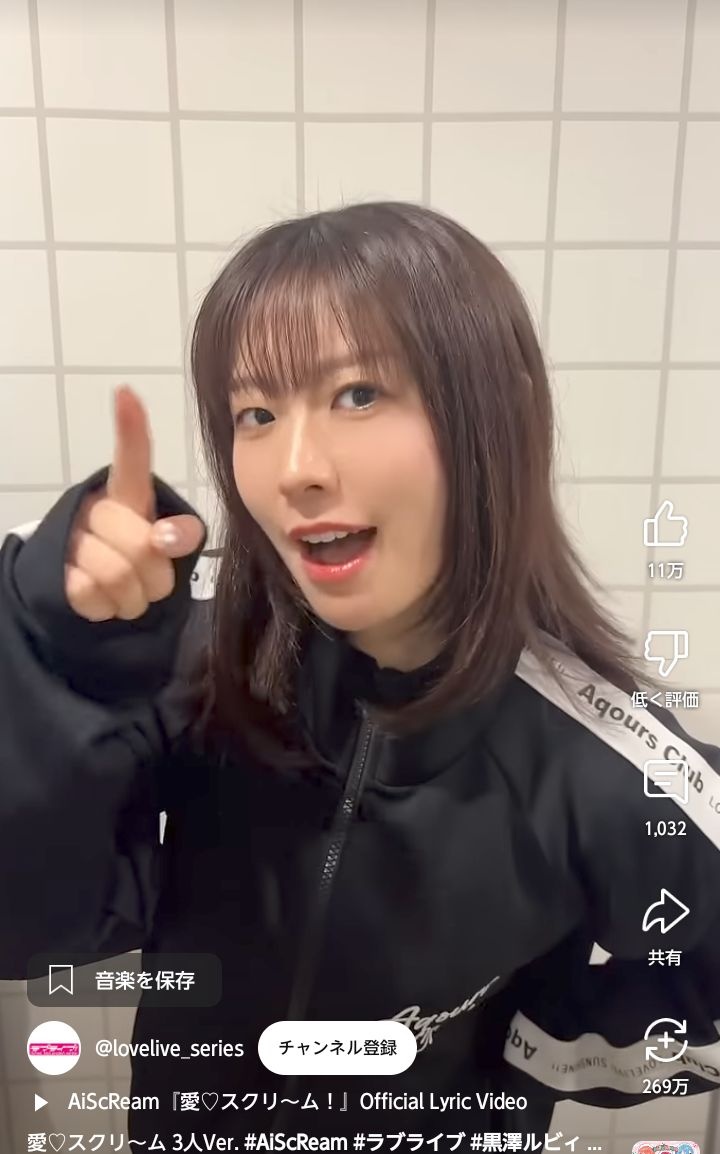Viewport: 720px width, 1154px height.
Task: Subscribe with the チャンネル登録 button
Action: pyautogui.click(x=337, y=1048)
